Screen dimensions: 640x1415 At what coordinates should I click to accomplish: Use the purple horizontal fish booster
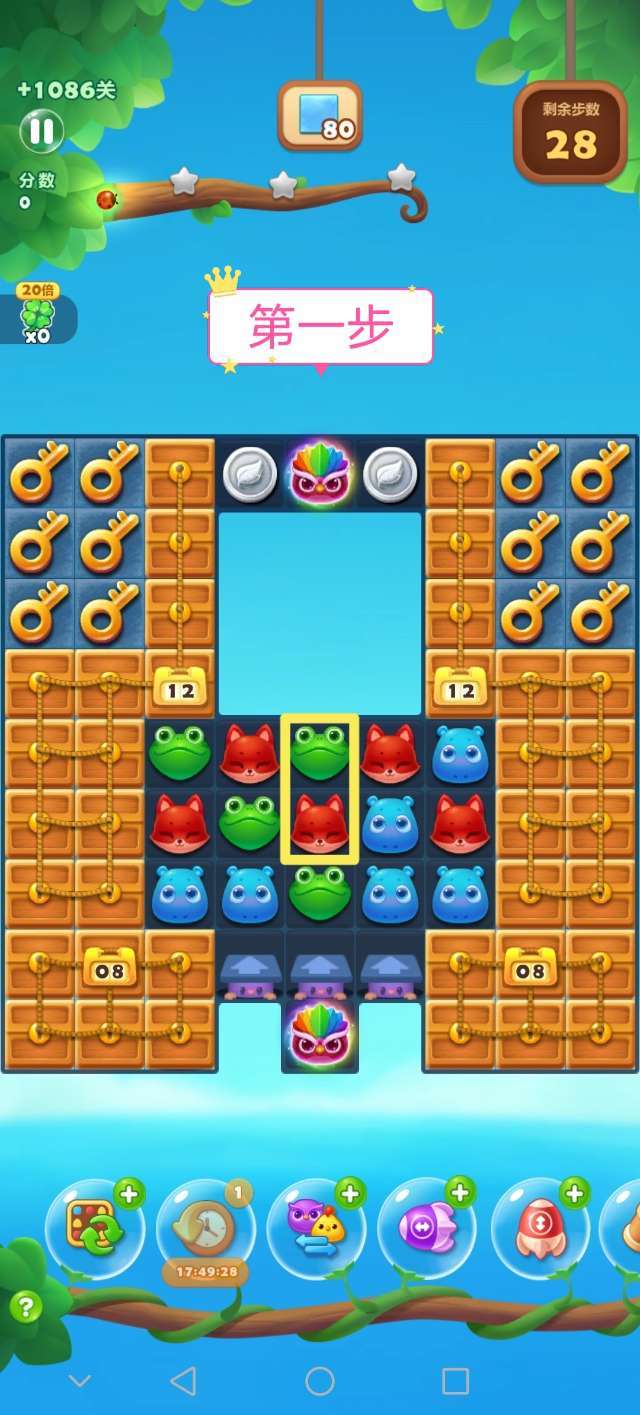pyautogui.click(x=427, y=1228)
